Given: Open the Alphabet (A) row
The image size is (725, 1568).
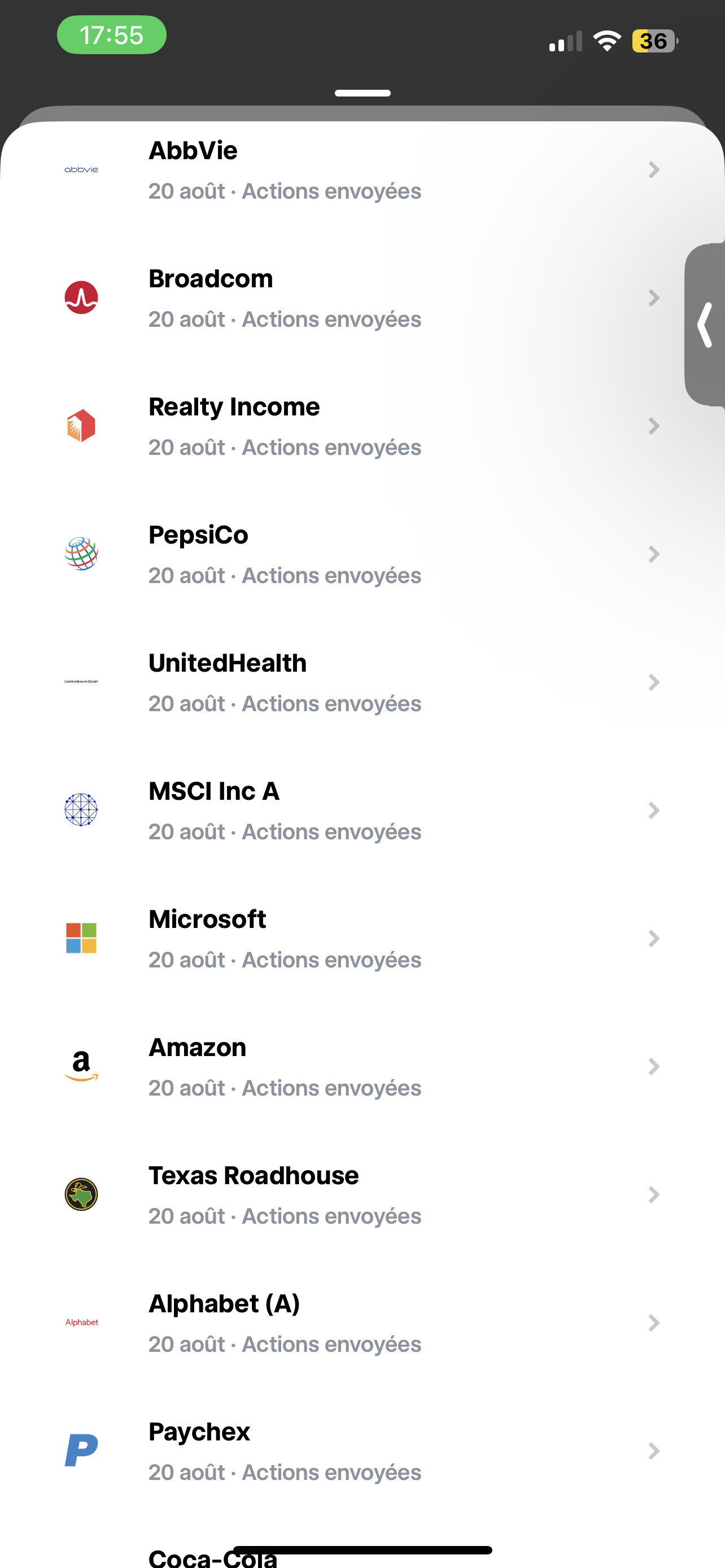Looking at the screenshot, I should coord(362,1323).
